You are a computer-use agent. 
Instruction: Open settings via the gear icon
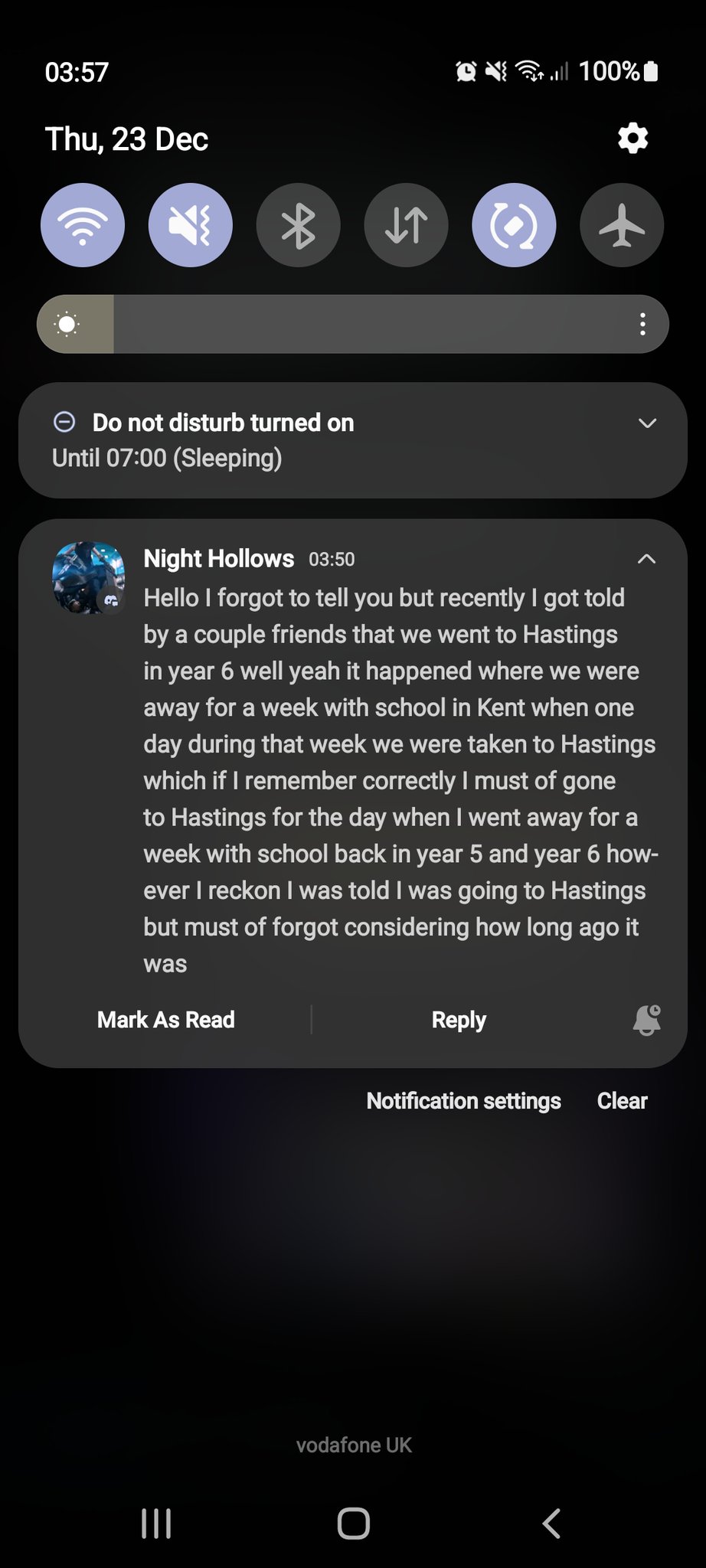(632, 139)
